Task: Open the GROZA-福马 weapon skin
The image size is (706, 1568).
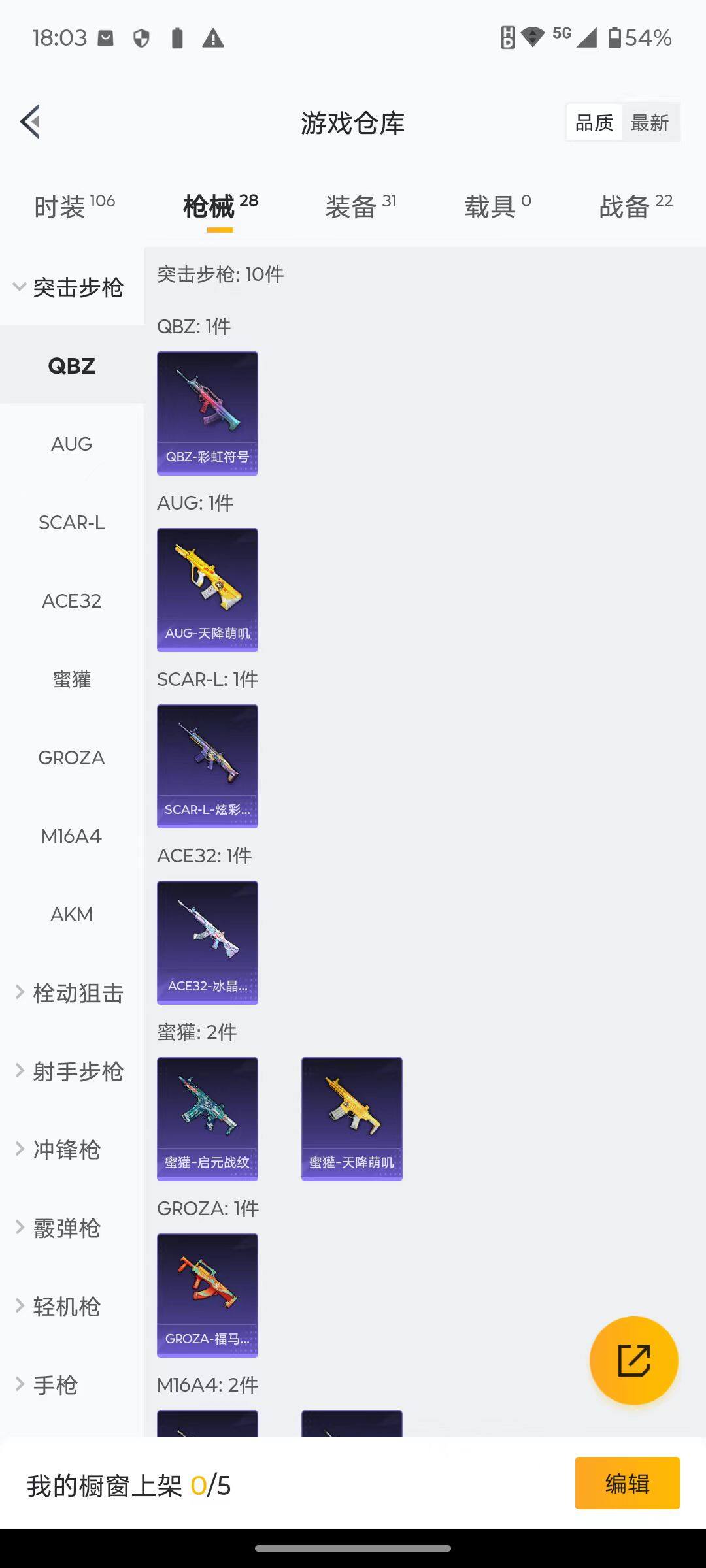Action: (x=207, y=1296)
